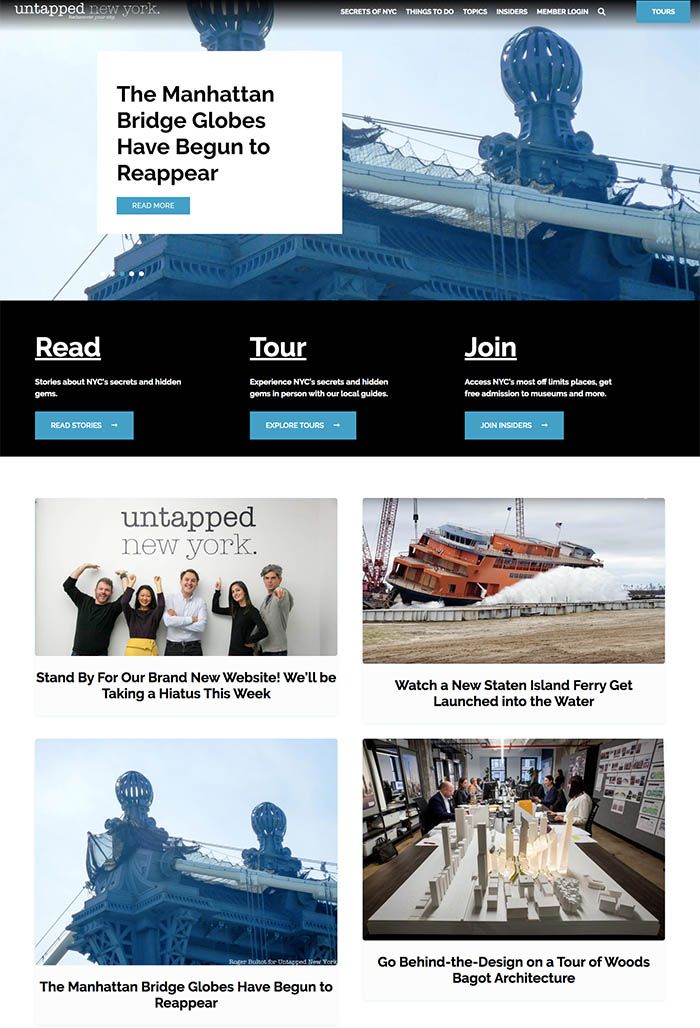700x1028 pixels.
Task: Open the Brand New Website hiatus article
Action: 186,685
